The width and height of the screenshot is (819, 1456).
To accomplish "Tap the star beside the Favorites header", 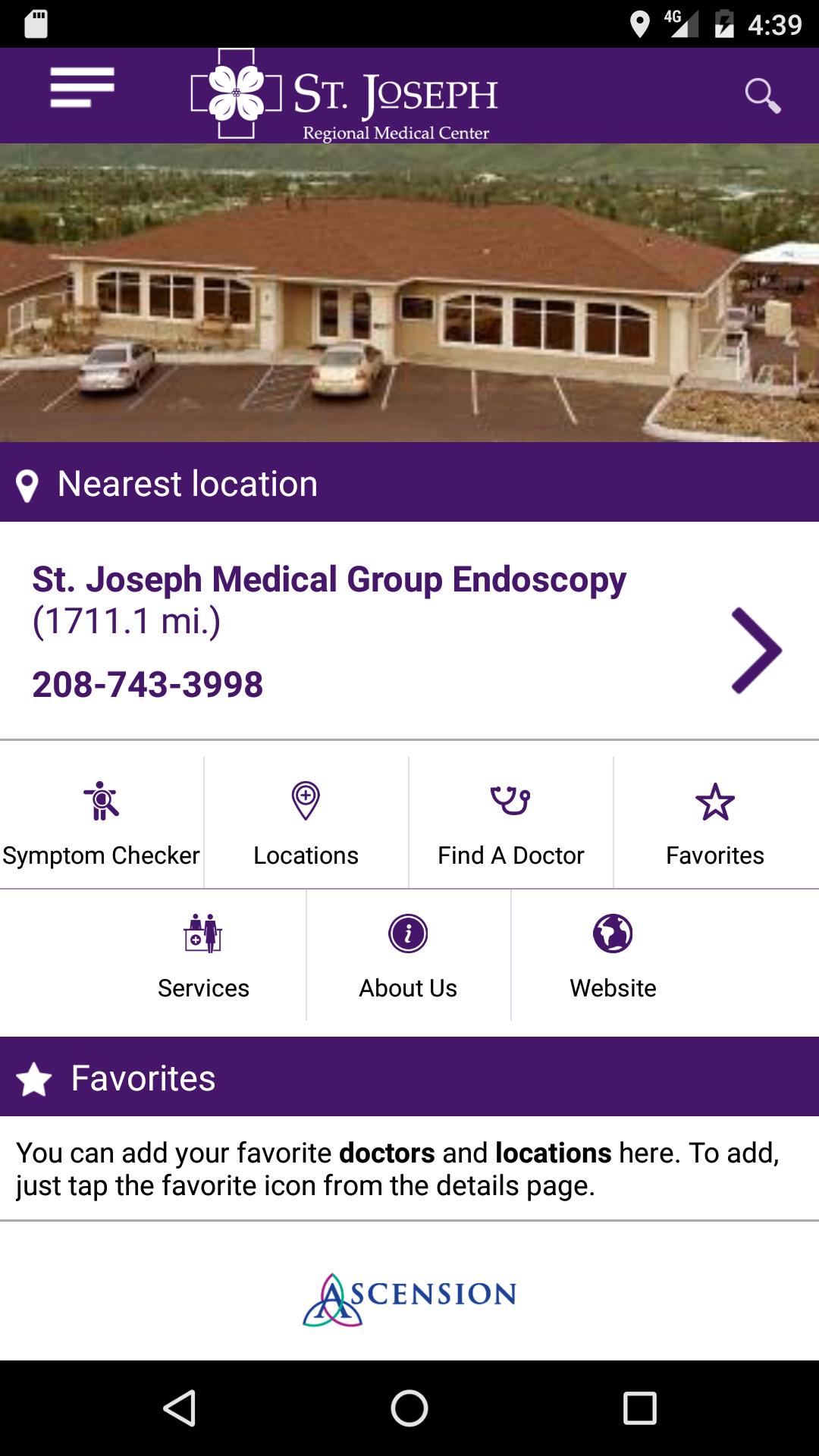I will (36, 1076).
